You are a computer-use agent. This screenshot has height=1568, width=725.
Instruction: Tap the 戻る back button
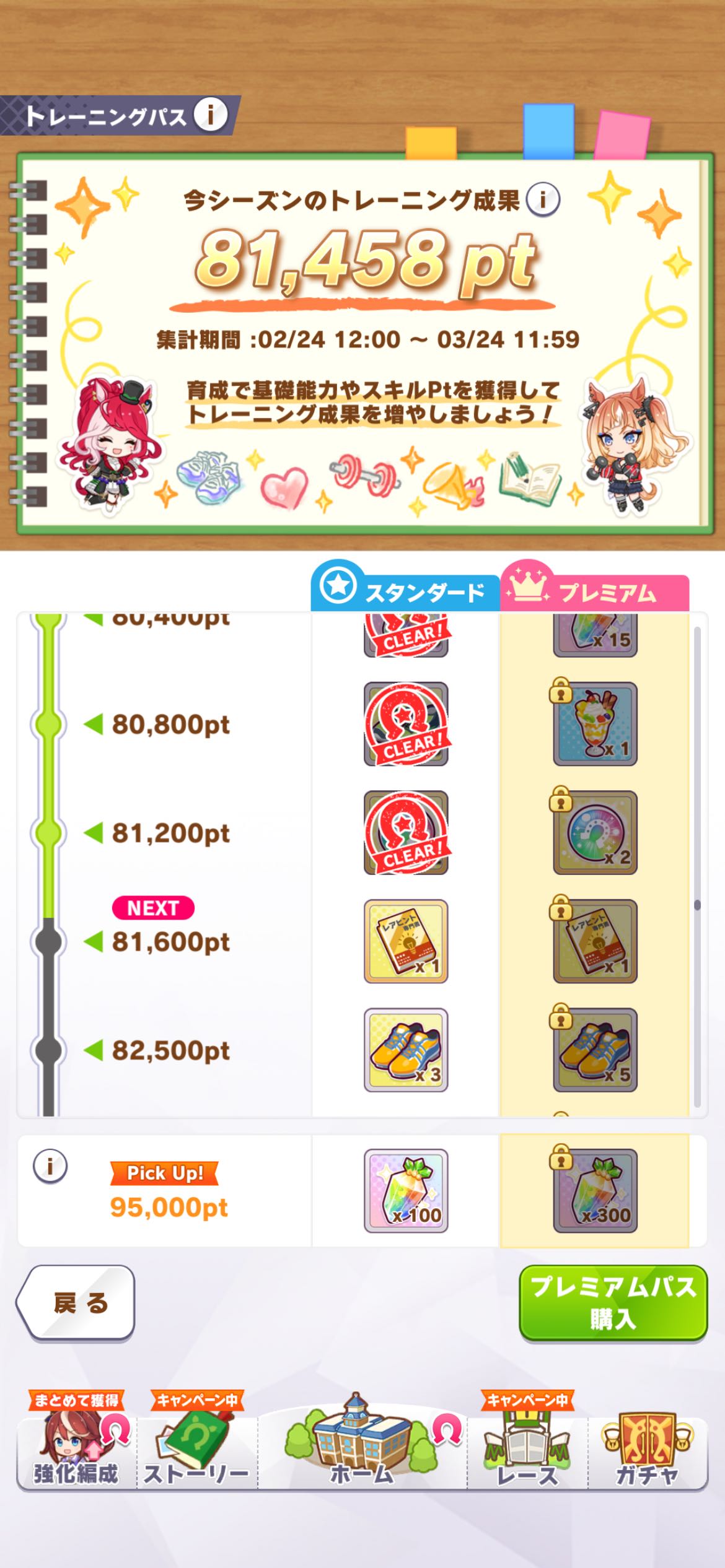pyautogui.click(x=77, y=1302)
